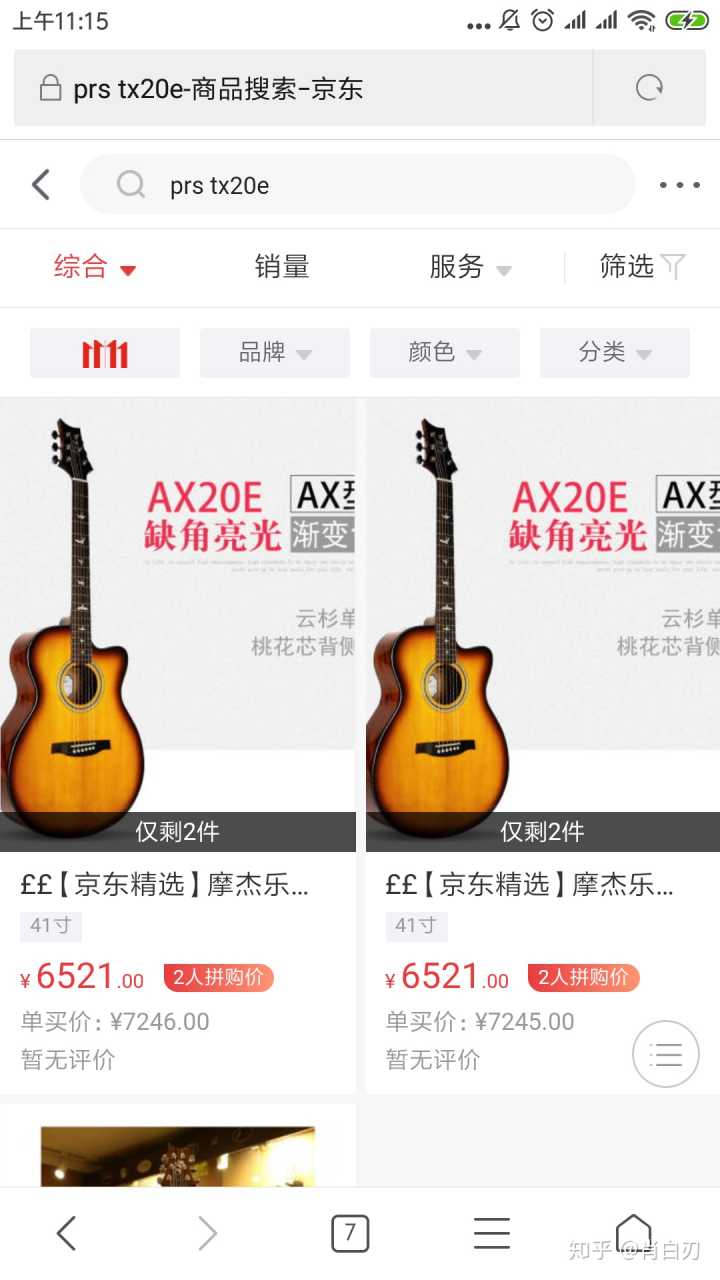Open the browser hamburger menu

point(492,1233)
